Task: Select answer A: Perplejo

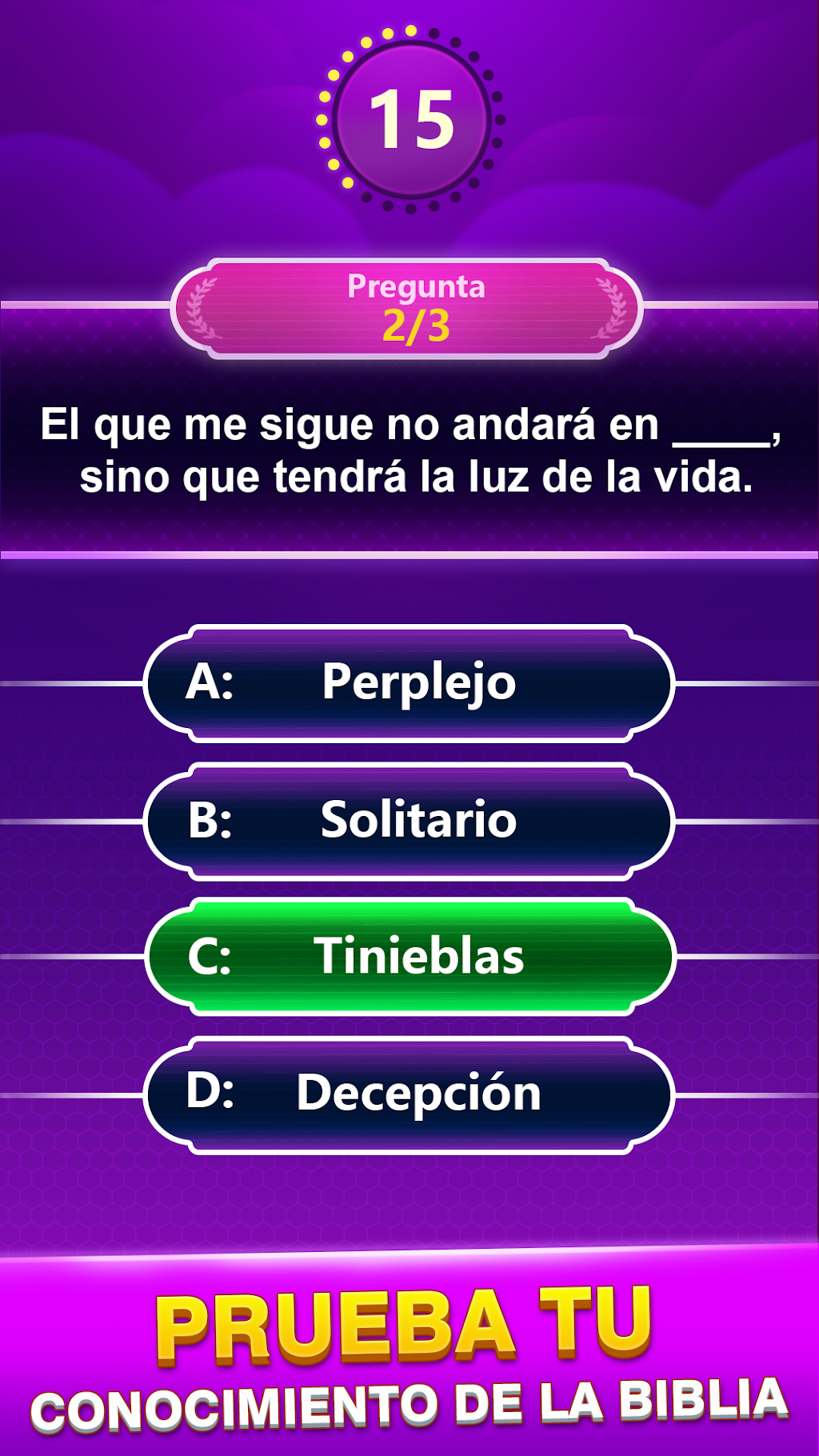Action: pos(409,683)
